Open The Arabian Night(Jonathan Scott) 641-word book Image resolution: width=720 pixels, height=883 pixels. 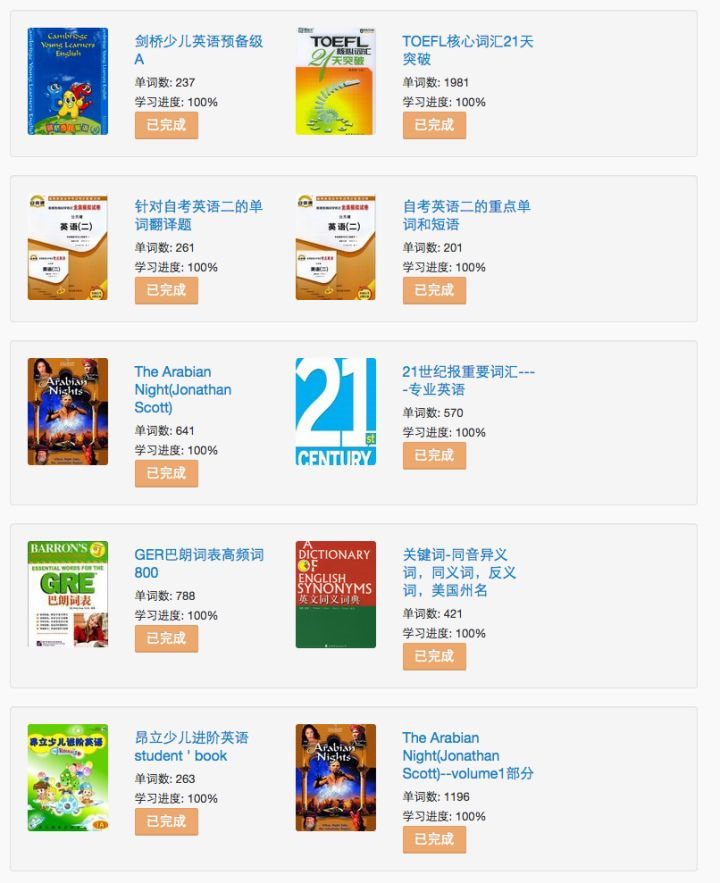(182, 389)
